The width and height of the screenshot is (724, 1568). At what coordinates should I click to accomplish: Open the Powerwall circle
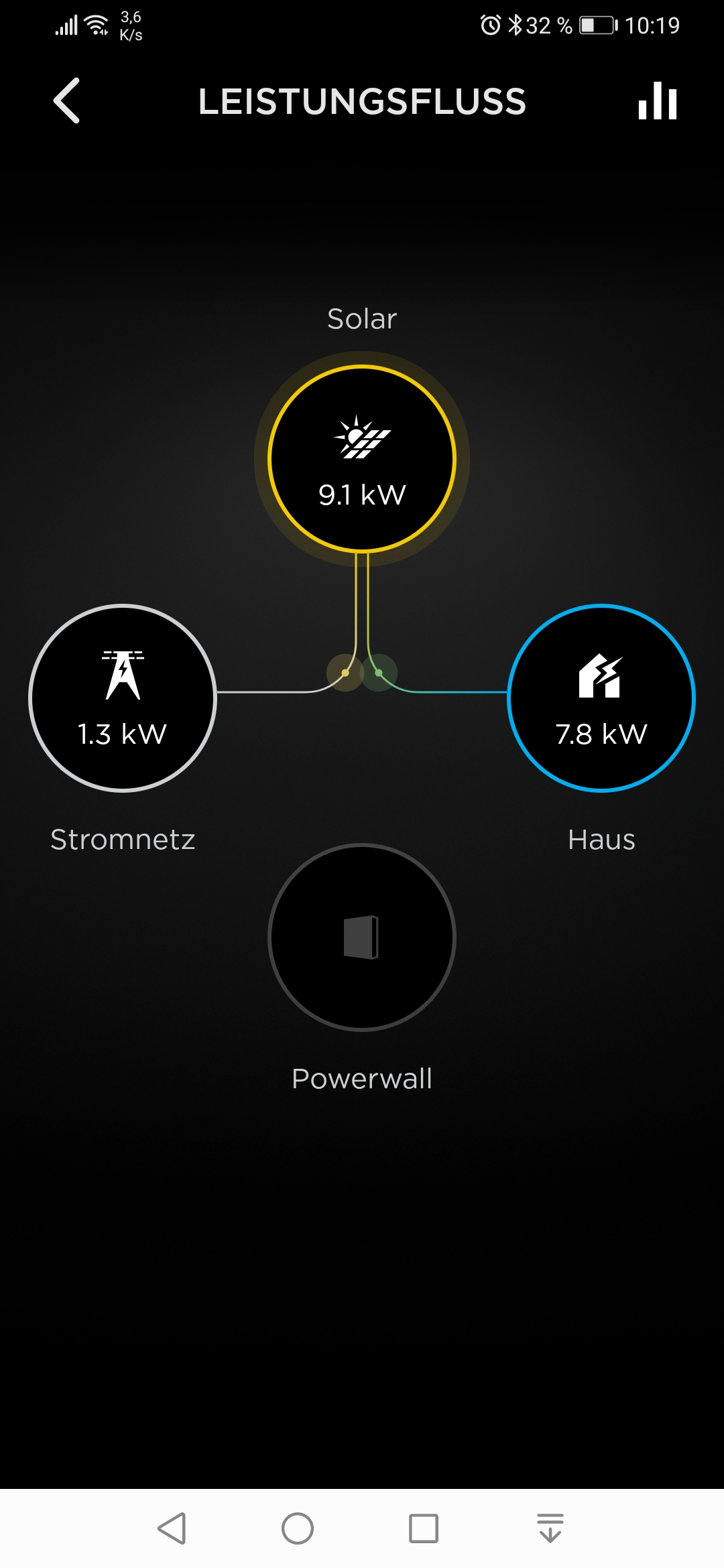coord(362,937)
